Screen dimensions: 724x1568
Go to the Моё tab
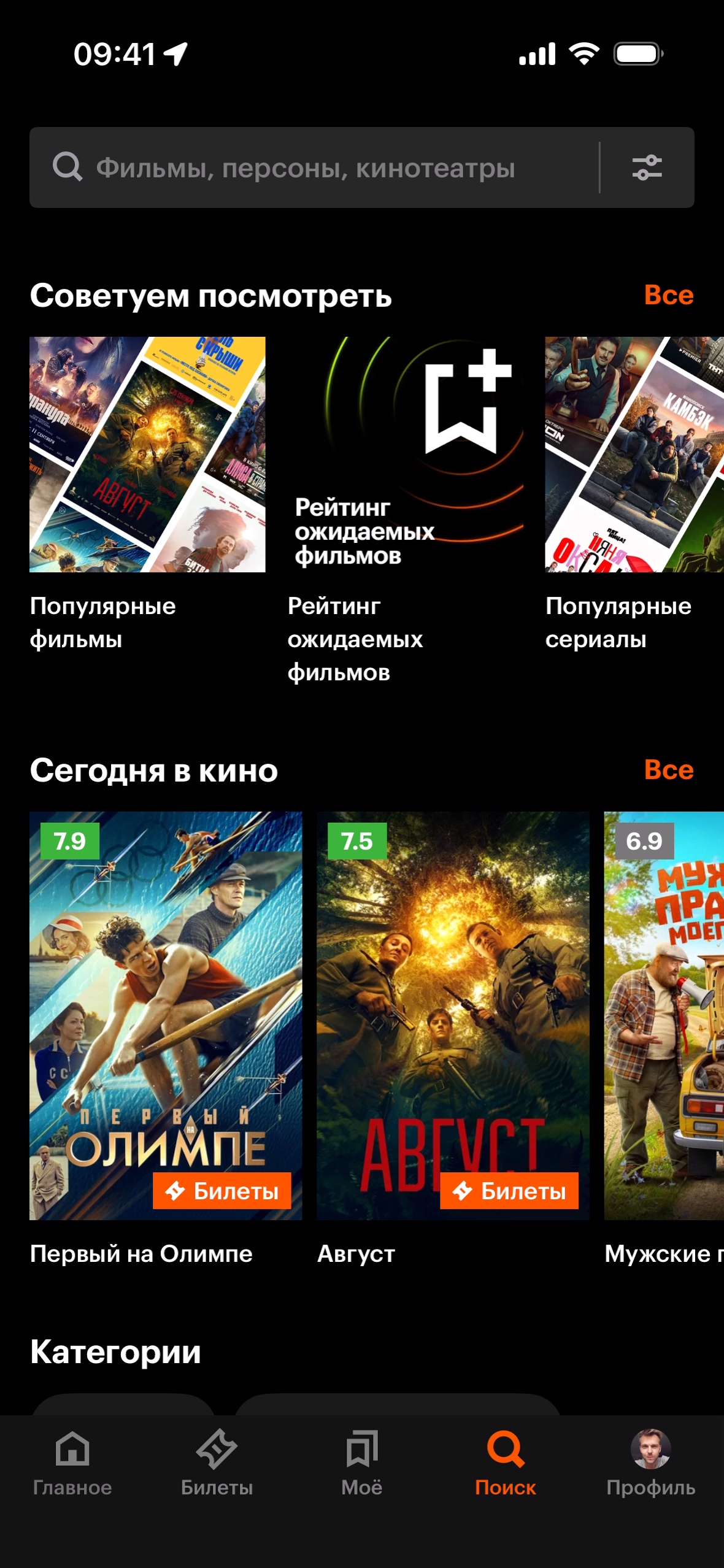(361, 1463)
